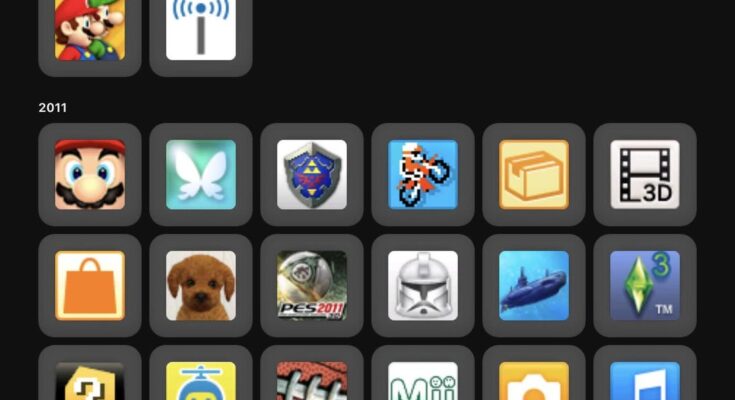The image size is (735, 400).
Task: Open the Zelda Hylian shield tile
Action: click(x=312, y=174)
